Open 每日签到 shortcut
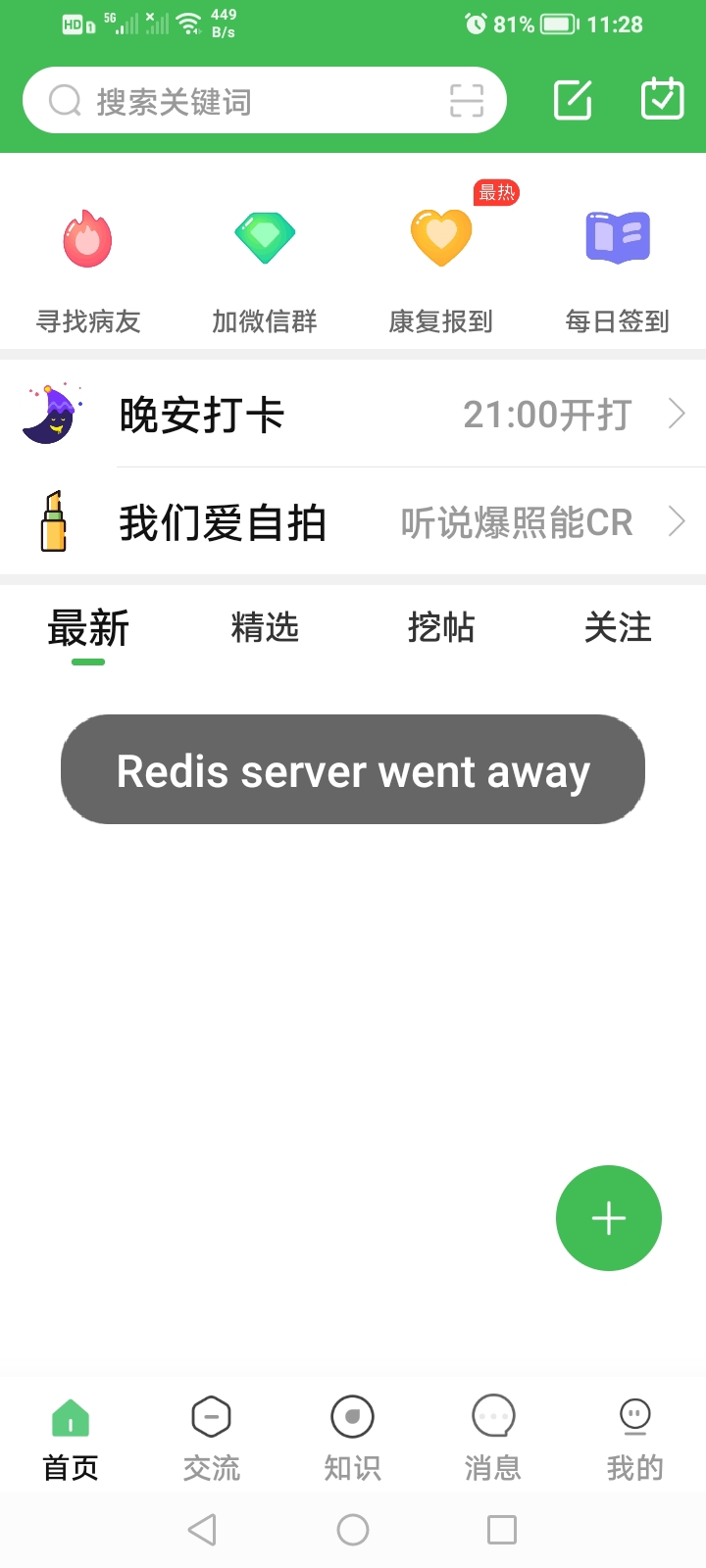The image size is (706, 1568). tap(618, 265)
